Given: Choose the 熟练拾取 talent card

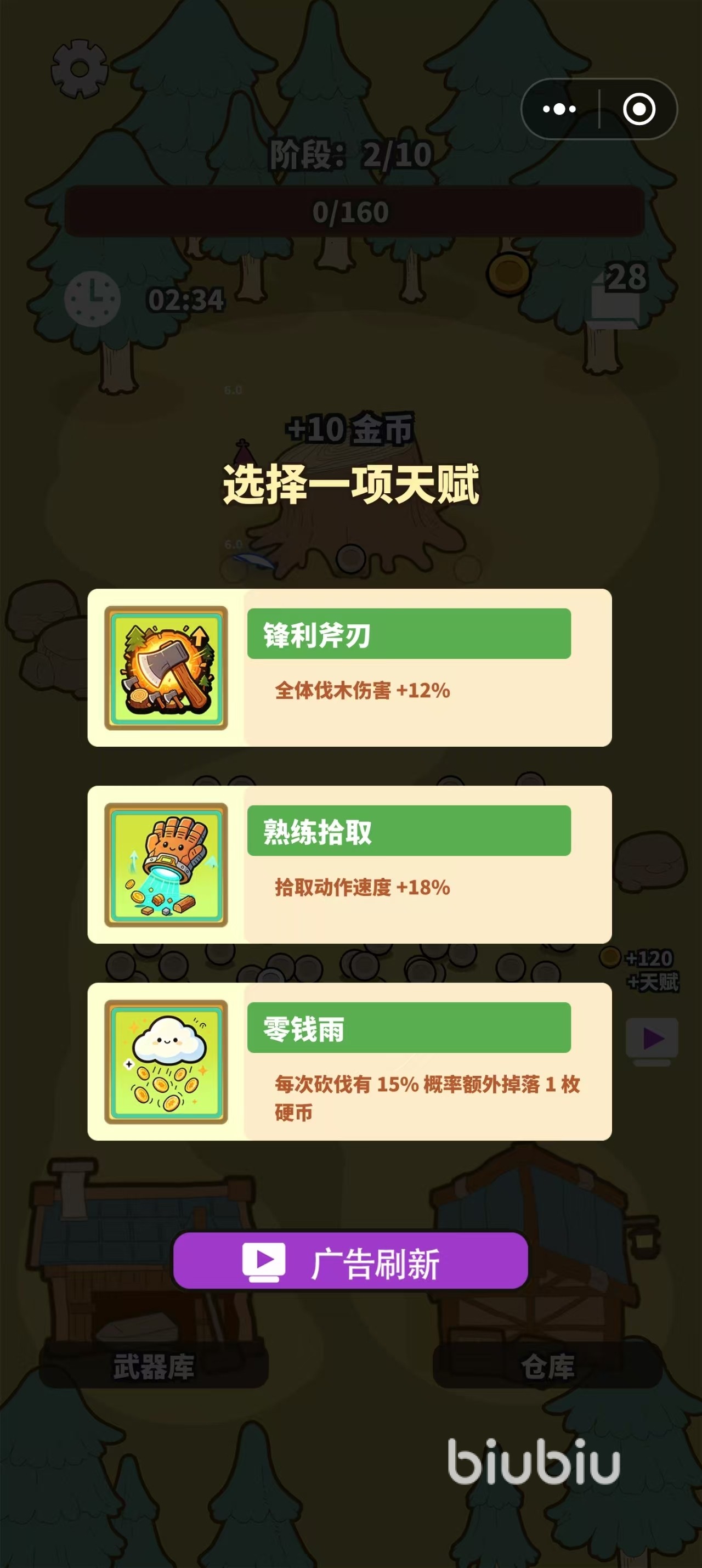Looking at the screenshot, I should coord(350,864).
